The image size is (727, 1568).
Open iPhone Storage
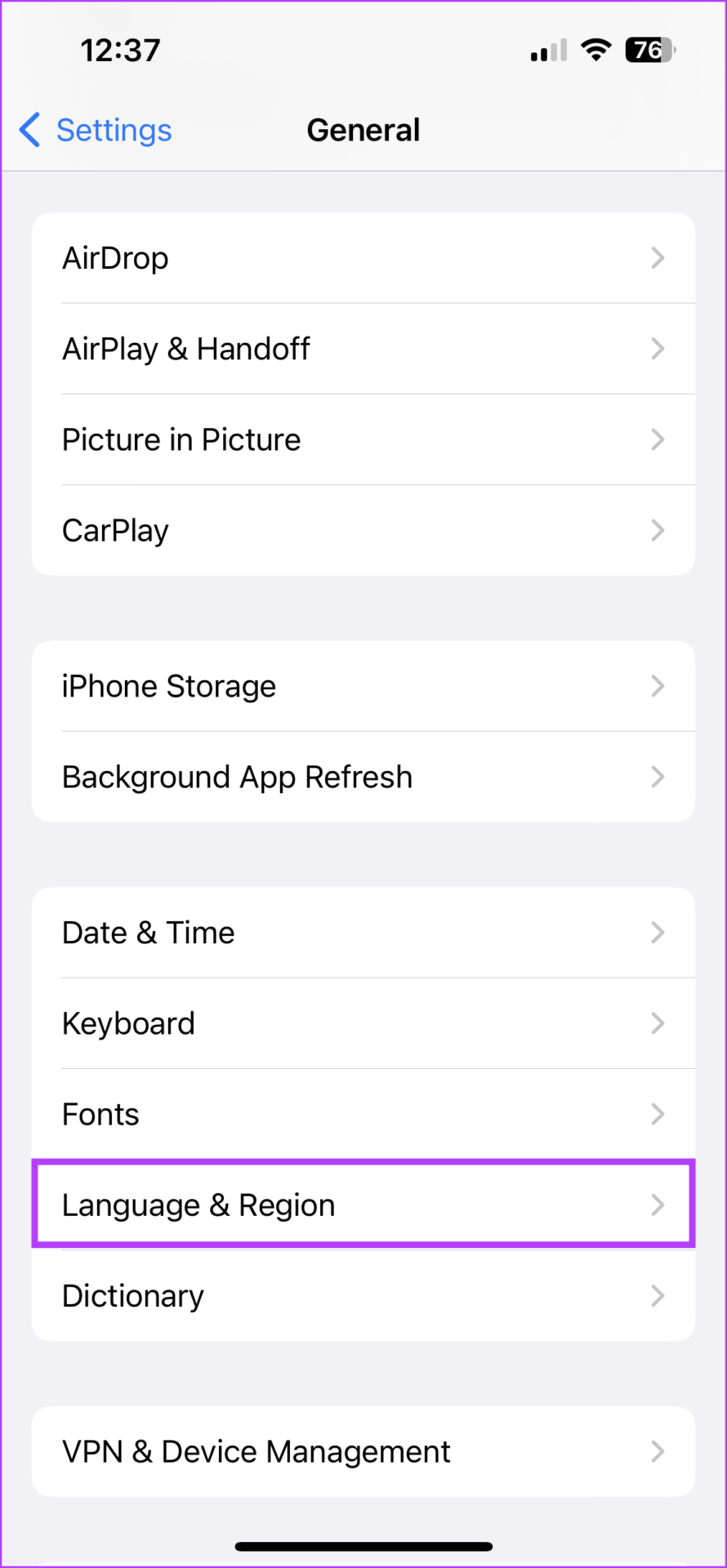point(363,685)
